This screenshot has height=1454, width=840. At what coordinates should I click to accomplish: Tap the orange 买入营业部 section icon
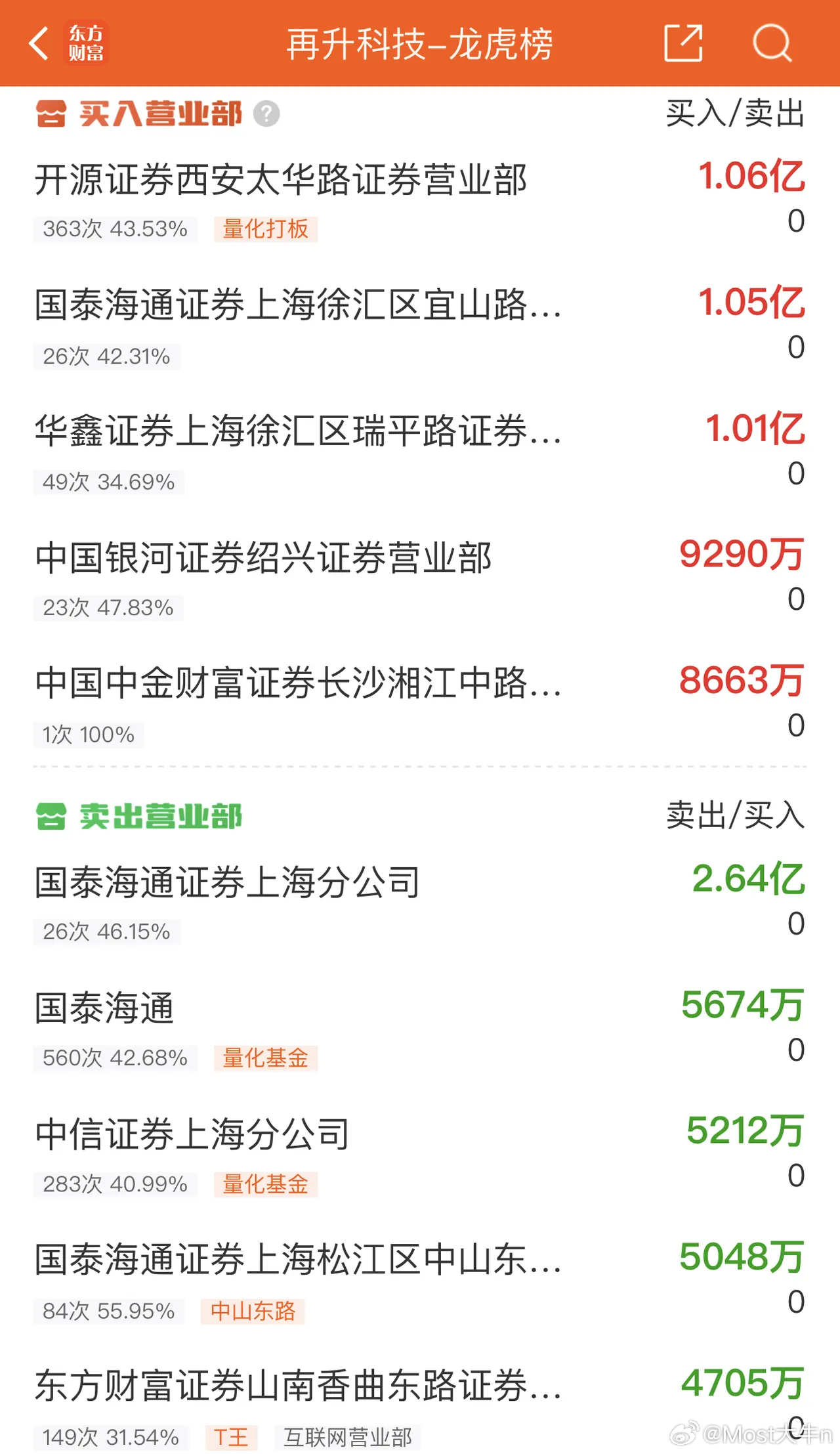point(50,113)
